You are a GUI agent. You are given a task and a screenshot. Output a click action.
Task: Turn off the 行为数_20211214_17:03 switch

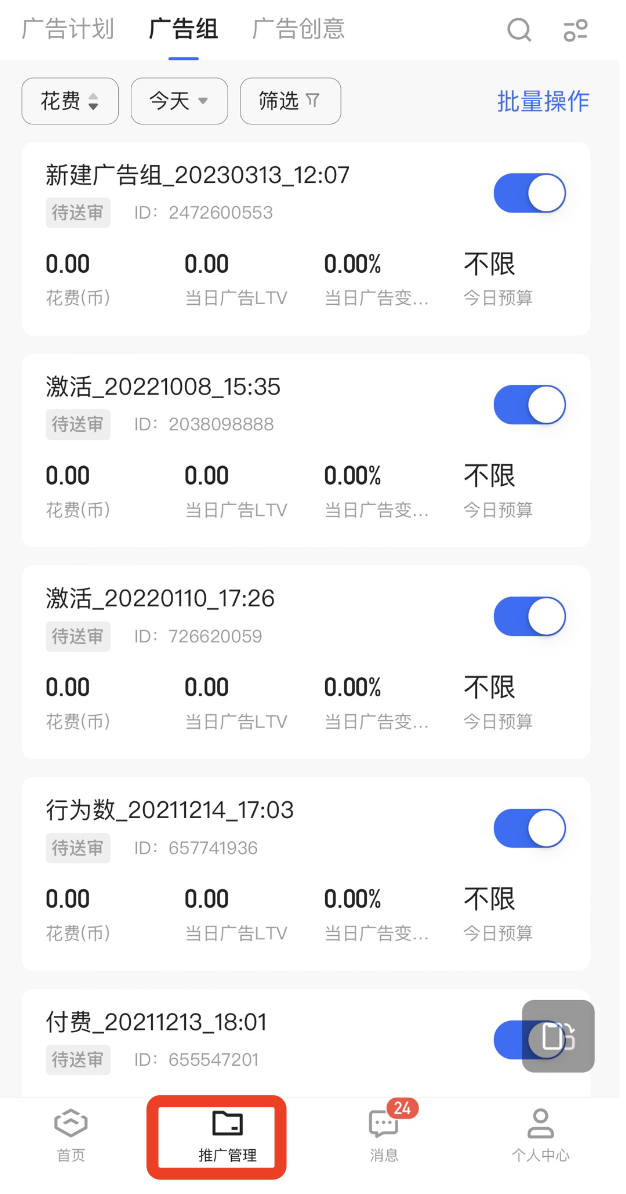pos(530,828)
